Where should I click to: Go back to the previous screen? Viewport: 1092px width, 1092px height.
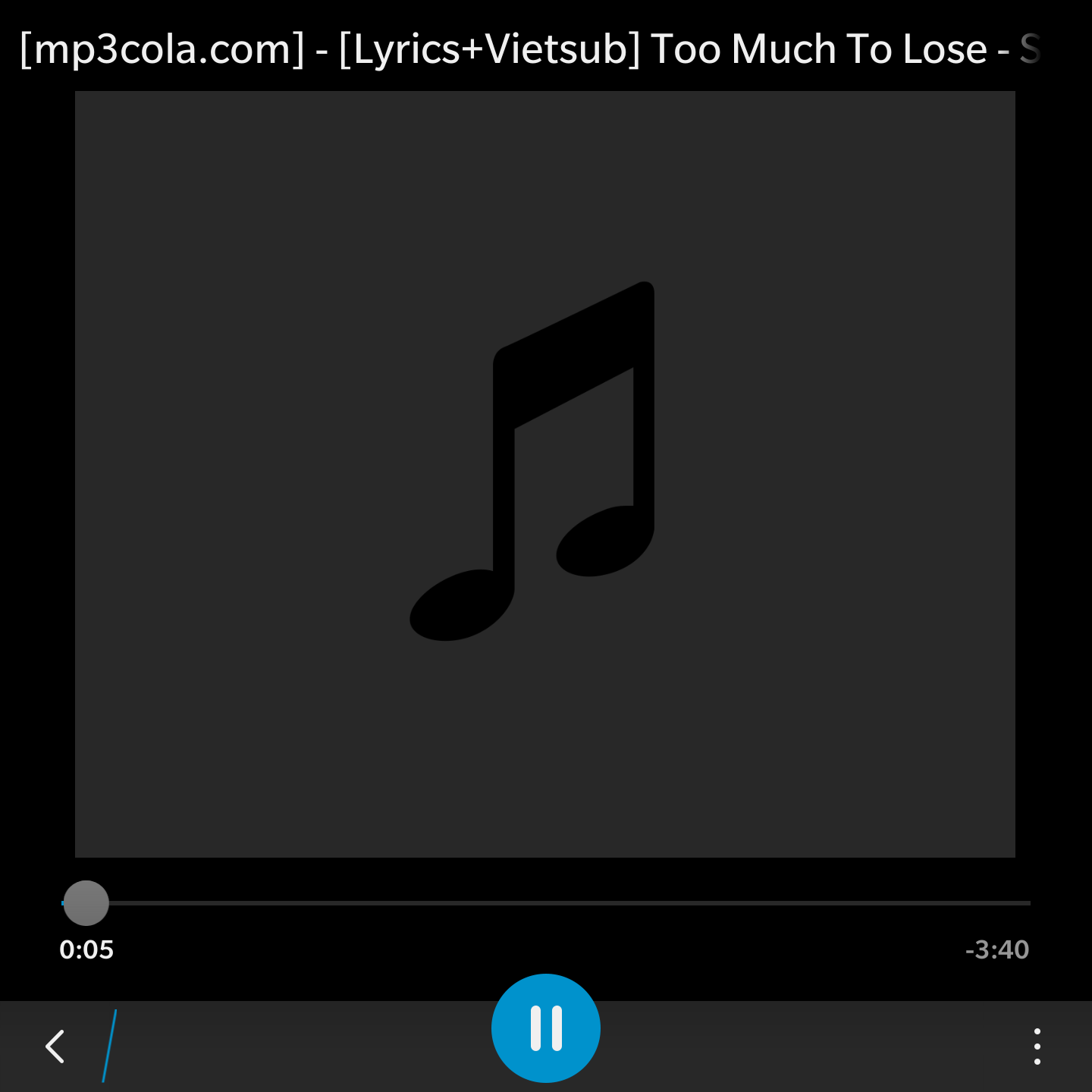click(55, 1046)
